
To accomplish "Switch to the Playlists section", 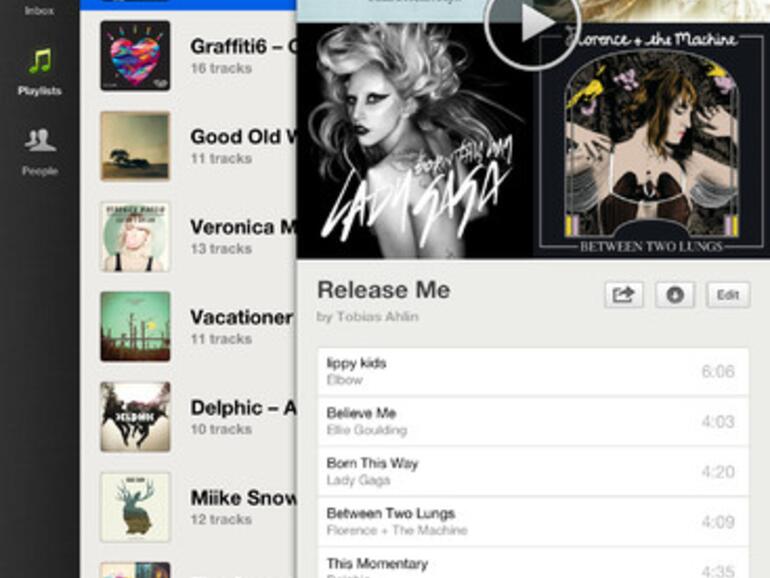I will [x=39, y=72].
